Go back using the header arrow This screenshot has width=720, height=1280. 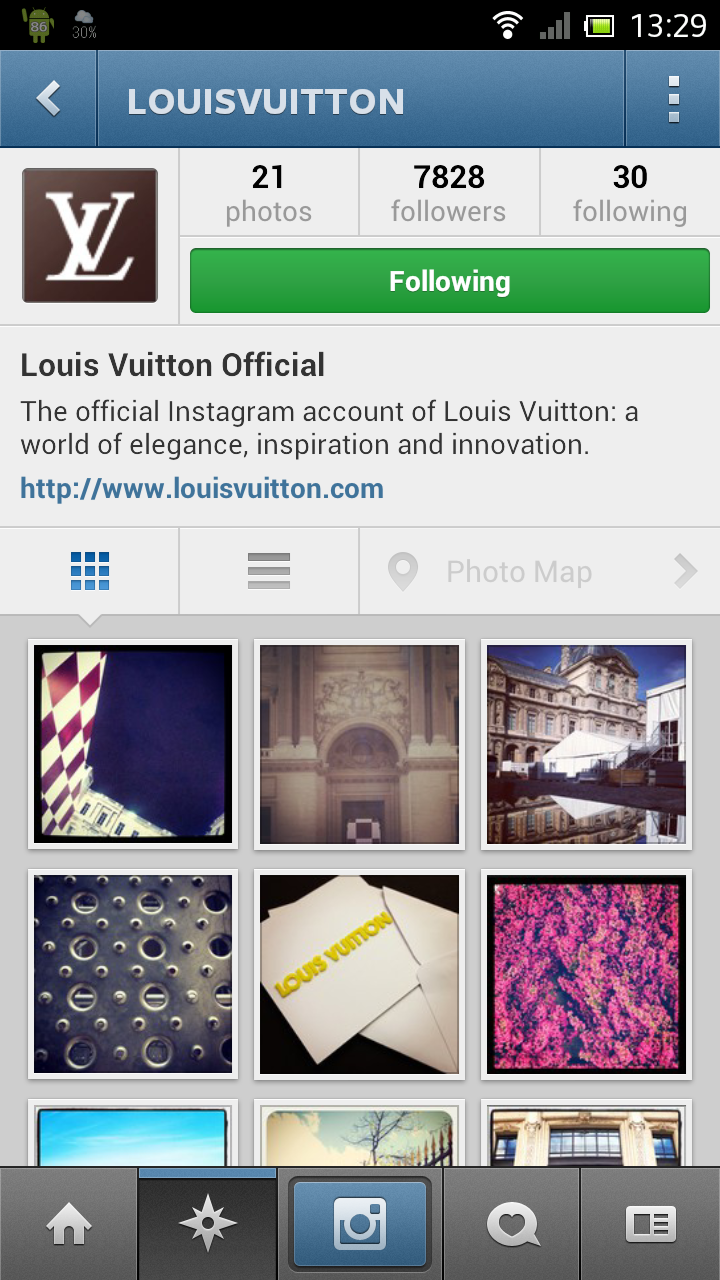(x=48, y=99)
